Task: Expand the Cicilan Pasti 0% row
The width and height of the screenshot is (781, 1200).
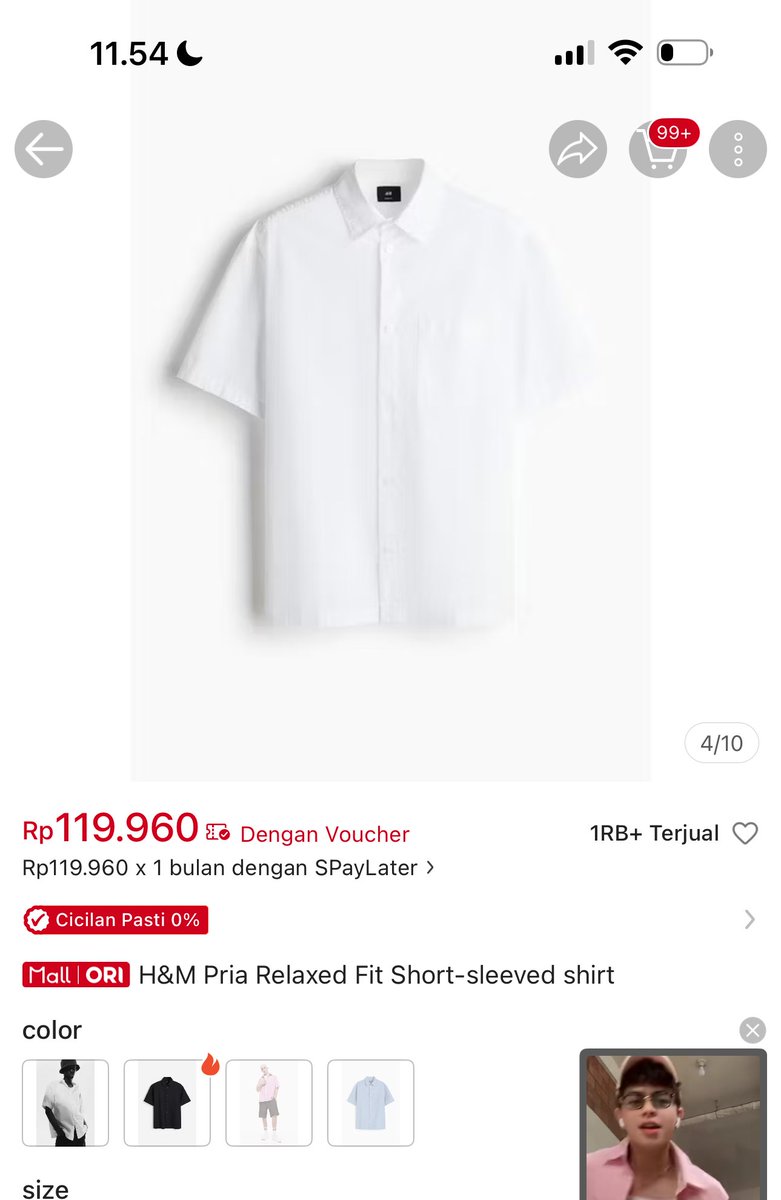Action: (749, 920)
